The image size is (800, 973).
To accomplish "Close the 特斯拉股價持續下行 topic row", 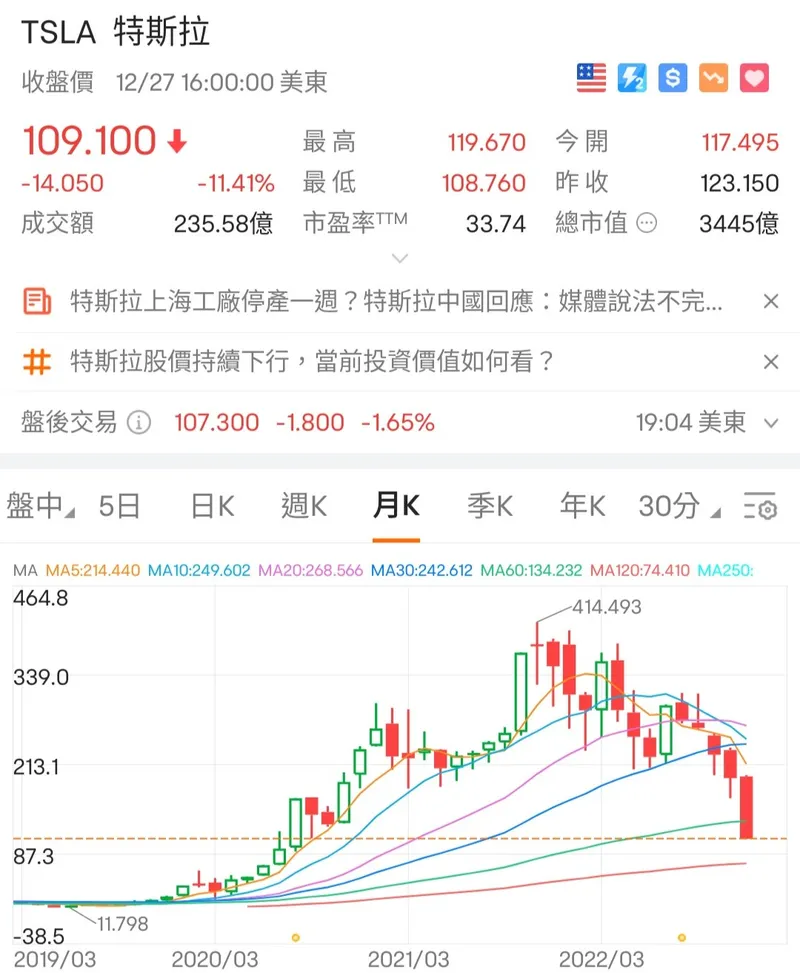I will point(771,361).
